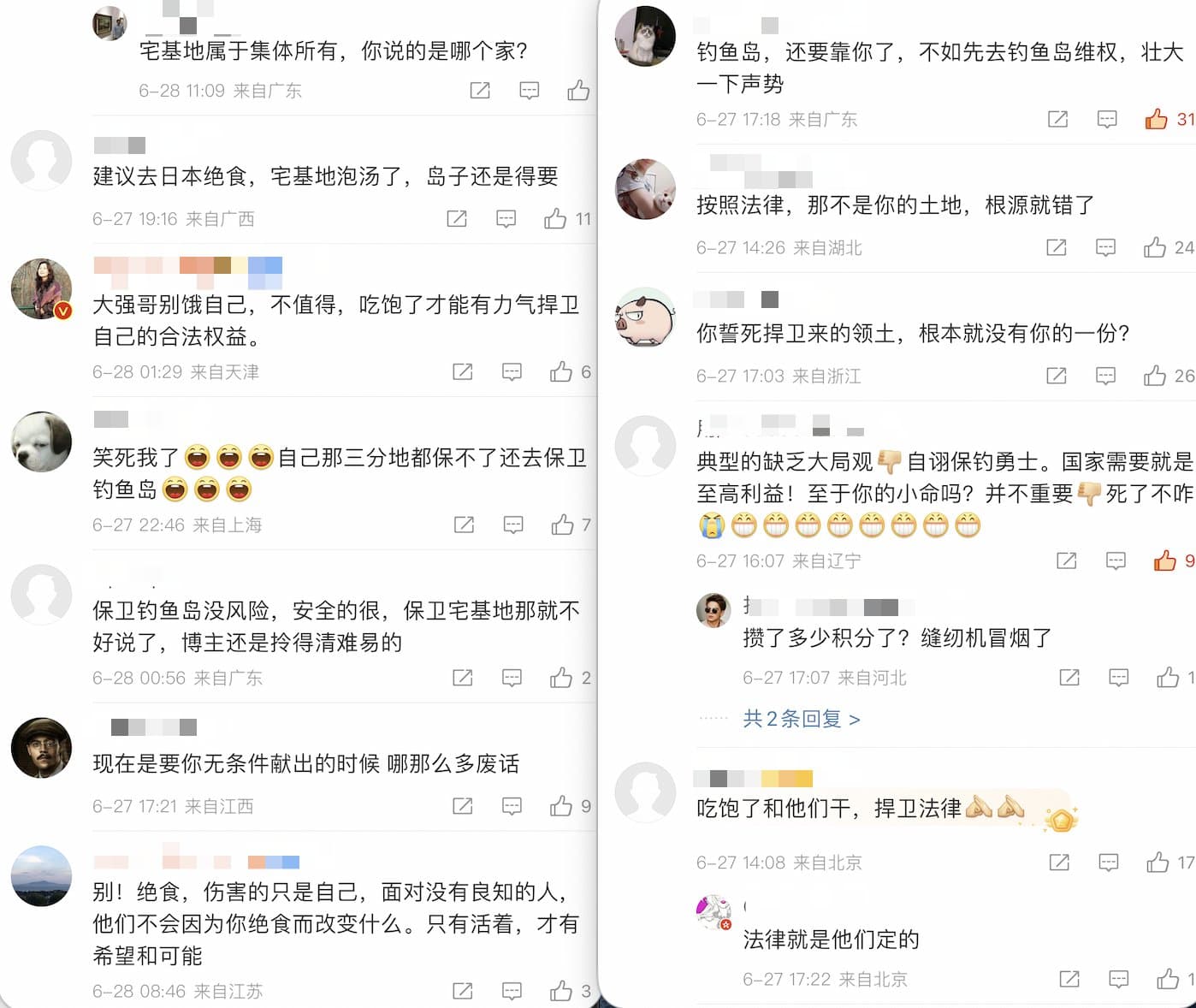Like the comment 建议去日本绝食

[555, 219]
